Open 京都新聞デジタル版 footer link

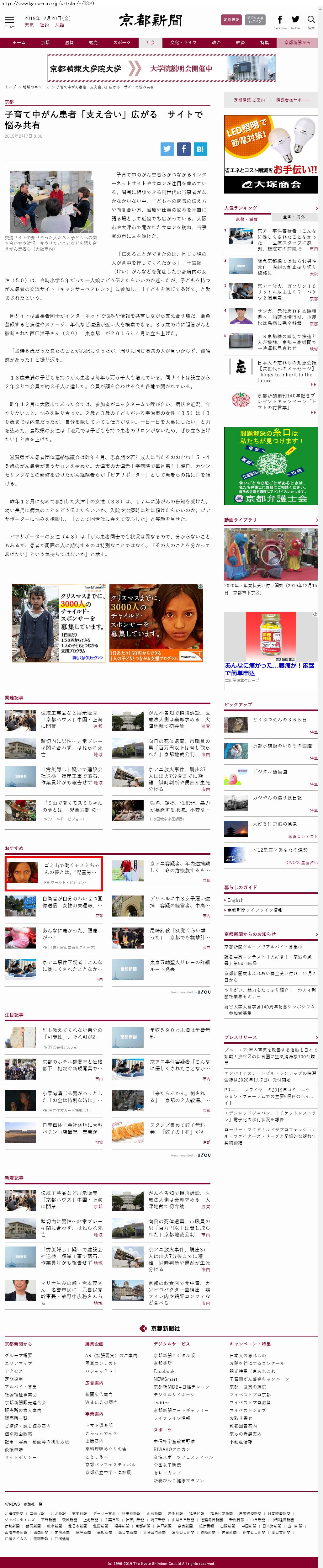(x=174, y=1355)
